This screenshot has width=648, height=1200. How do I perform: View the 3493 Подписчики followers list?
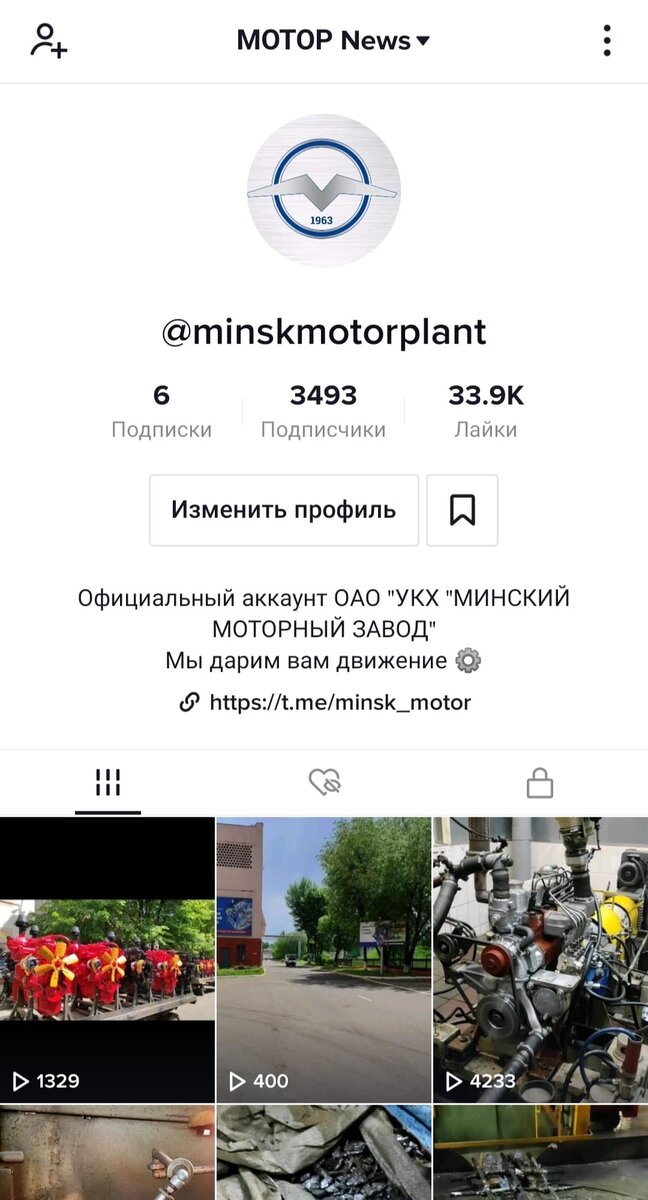[x=323, y=411]
